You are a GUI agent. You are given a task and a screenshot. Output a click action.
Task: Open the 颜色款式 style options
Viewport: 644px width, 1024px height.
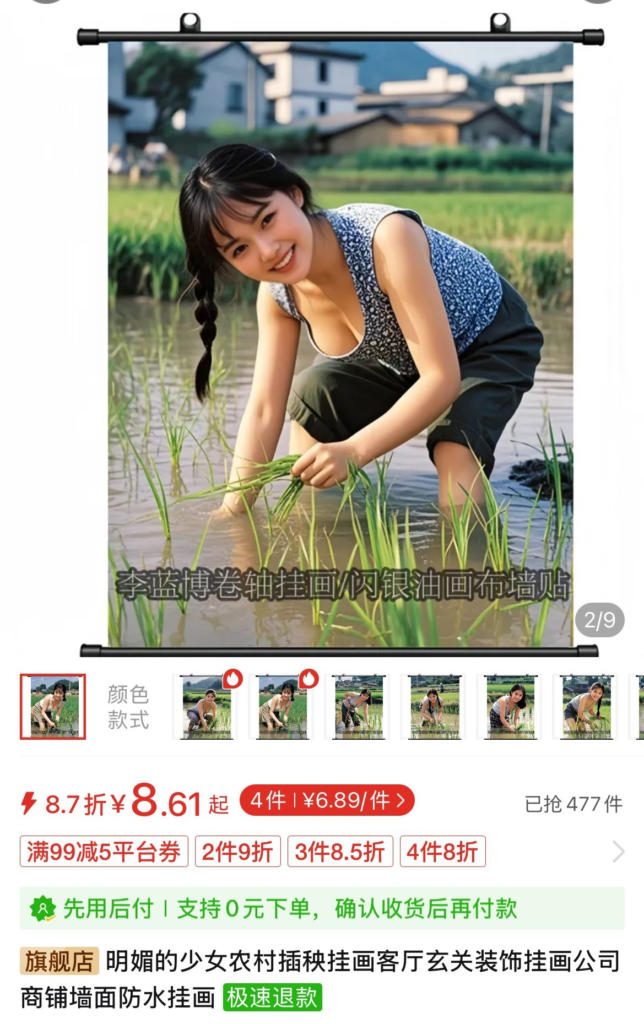(x=128, y=706)
